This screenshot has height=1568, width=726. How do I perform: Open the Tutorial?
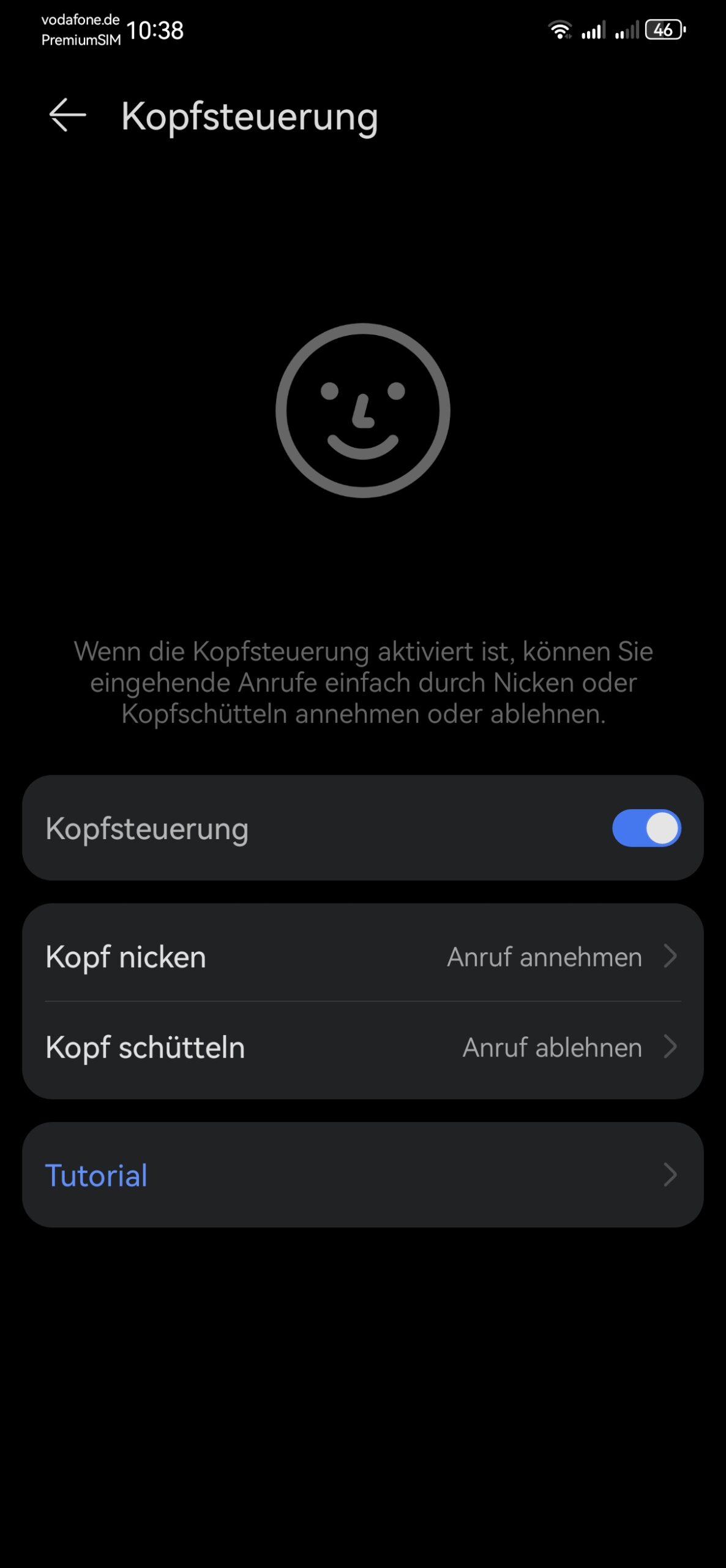pos(363,1175)
